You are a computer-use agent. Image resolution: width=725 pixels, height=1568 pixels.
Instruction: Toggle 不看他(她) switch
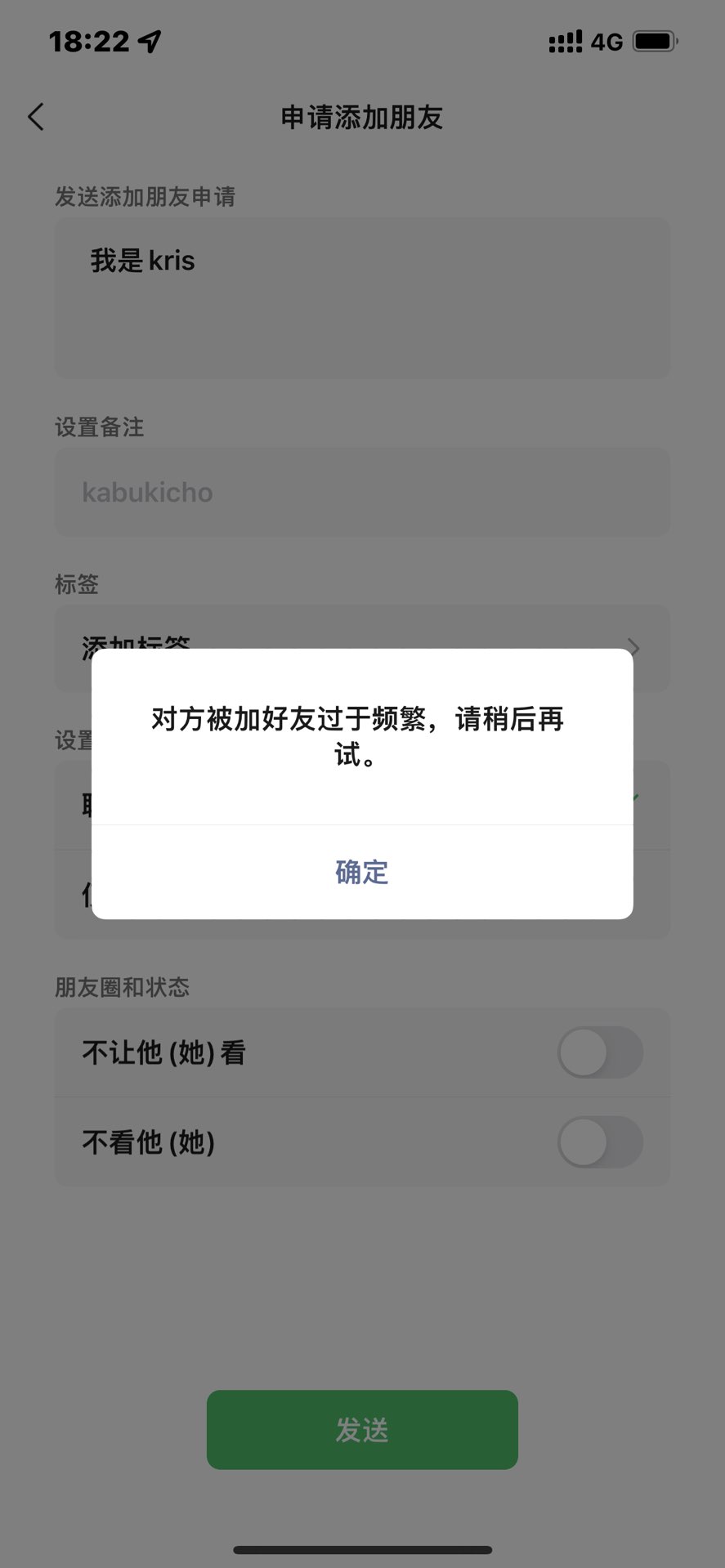[600, 1141]
